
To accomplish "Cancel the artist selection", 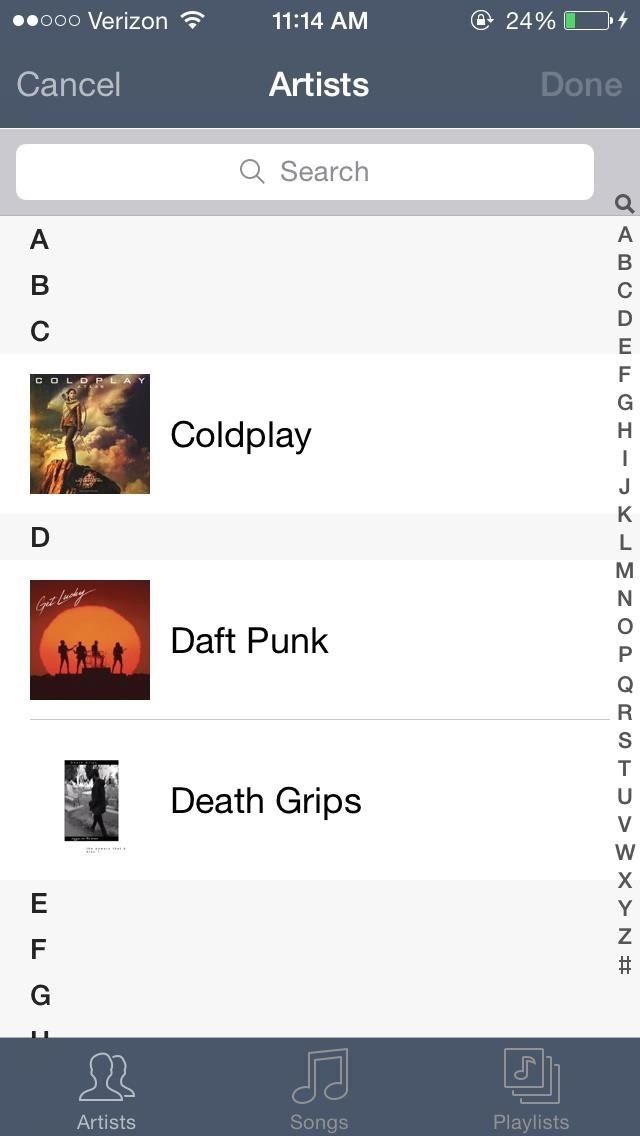I will tap(68, 85).
